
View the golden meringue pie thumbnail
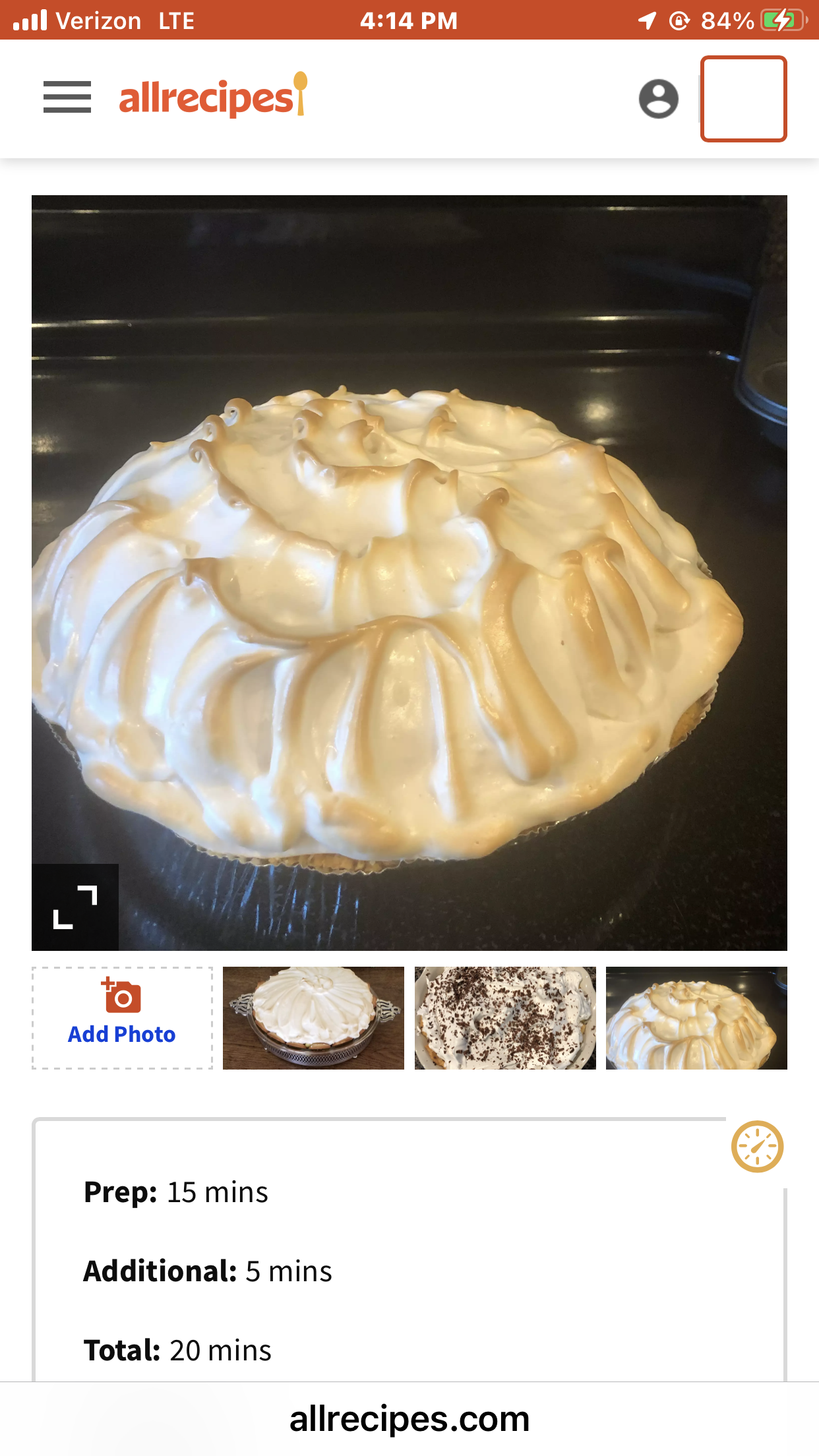pos(696,1017)
